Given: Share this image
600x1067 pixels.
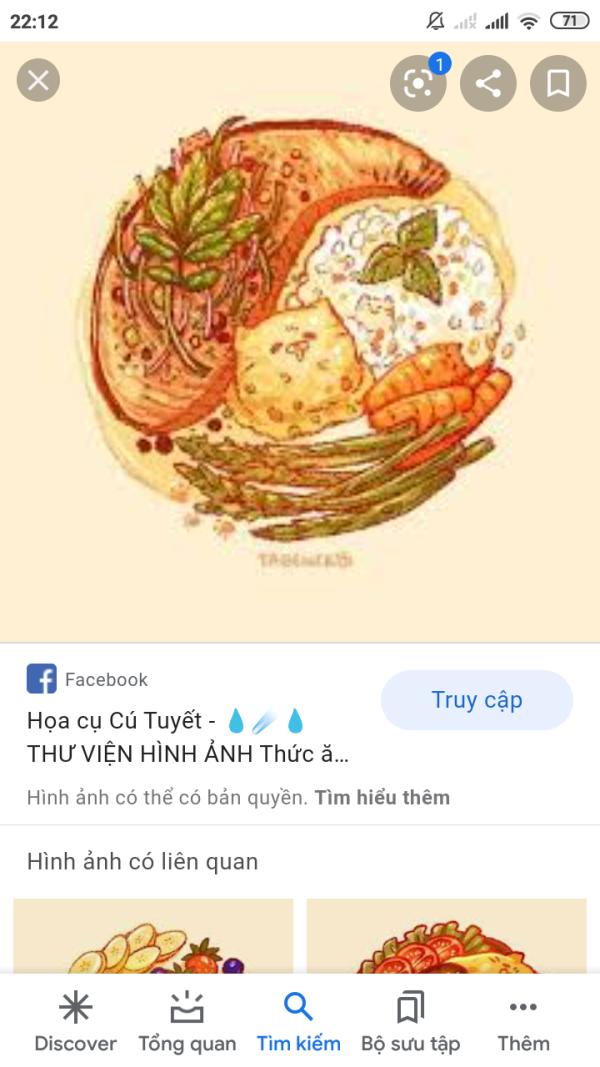Looking at the screenshot, I should (x=488, y=83).
